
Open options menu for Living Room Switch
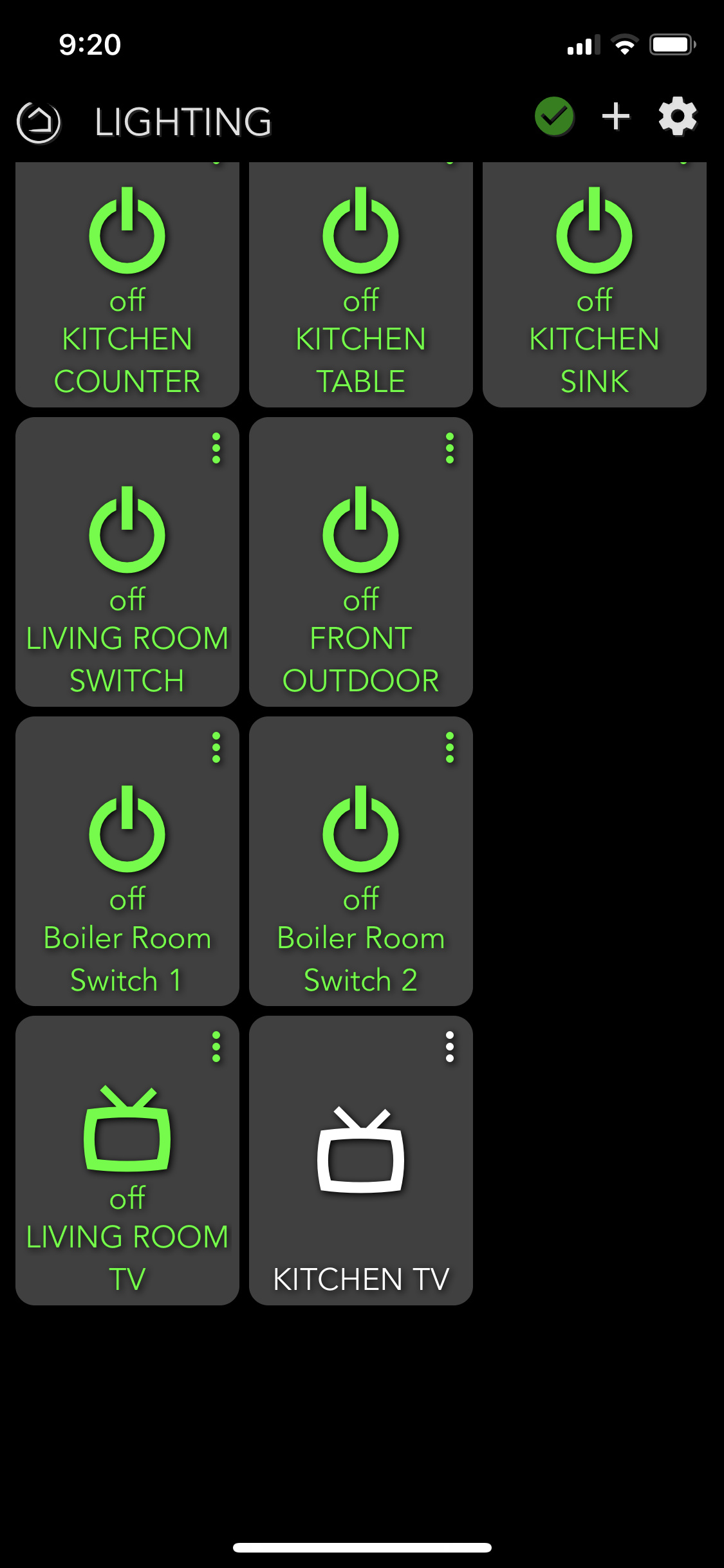pos(216,448)
